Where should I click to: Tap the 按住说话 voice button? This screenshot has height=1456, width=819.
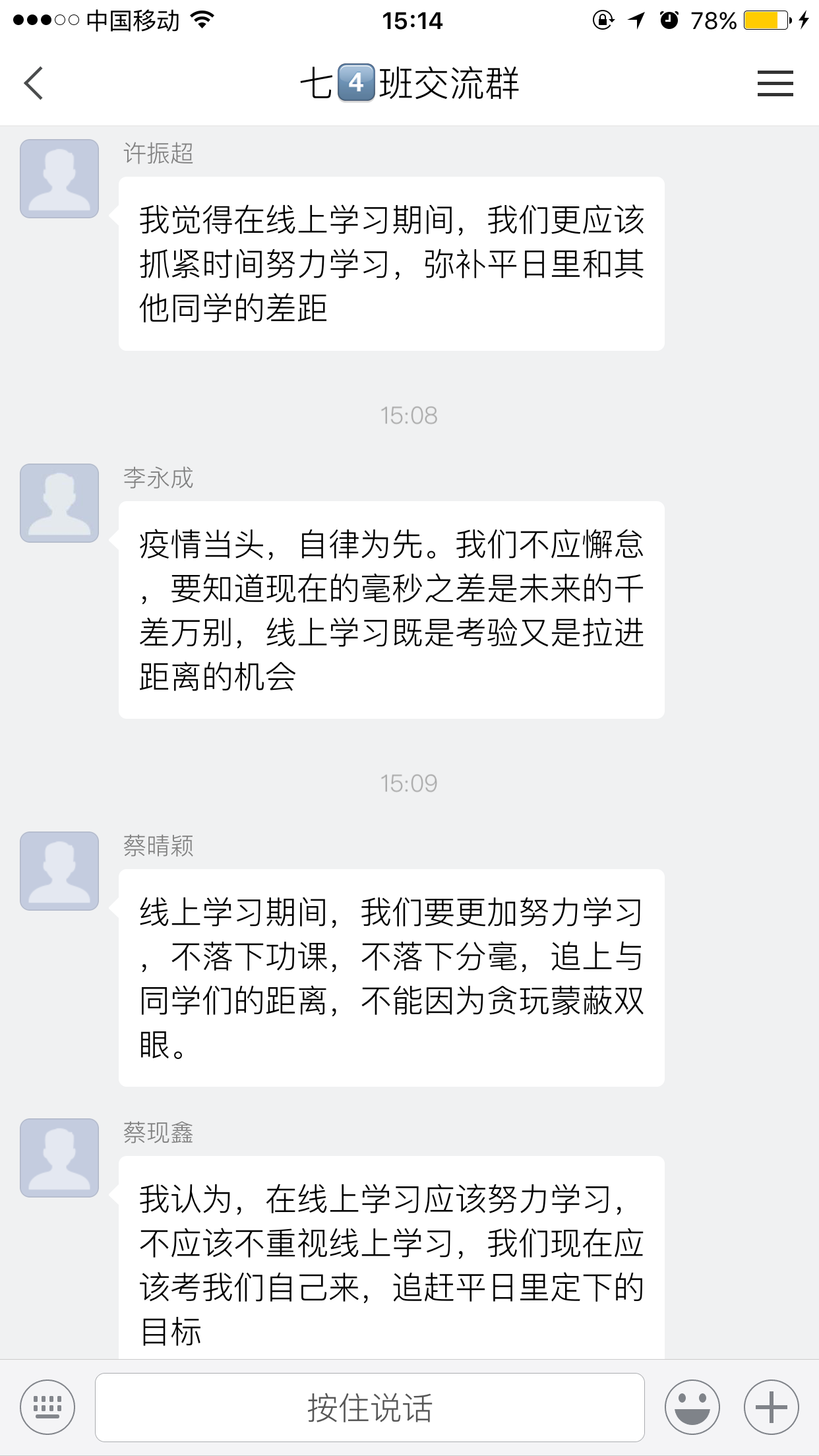(369, 1407)
